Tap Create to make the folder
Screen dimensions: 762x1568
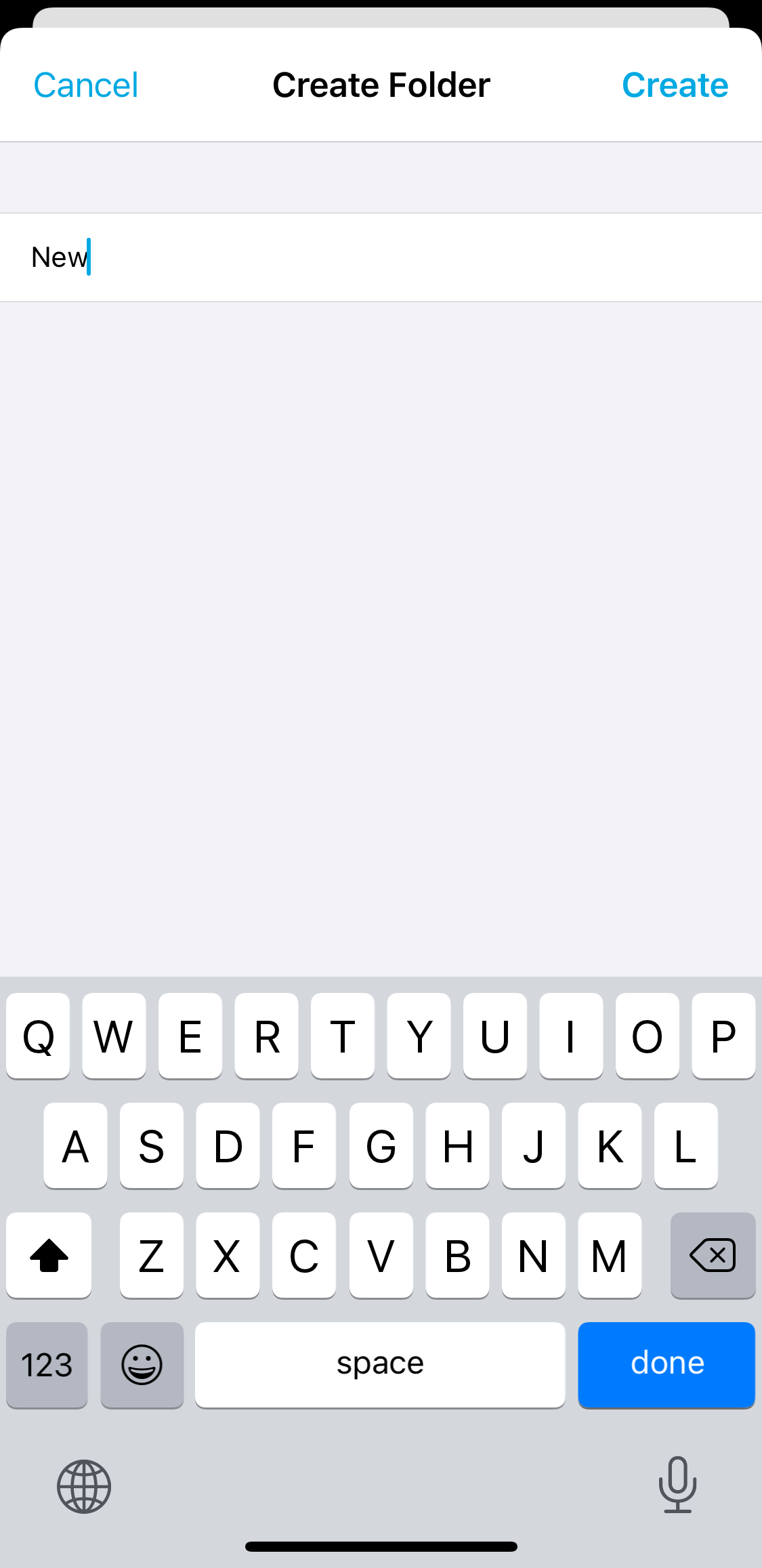point(675,85)
